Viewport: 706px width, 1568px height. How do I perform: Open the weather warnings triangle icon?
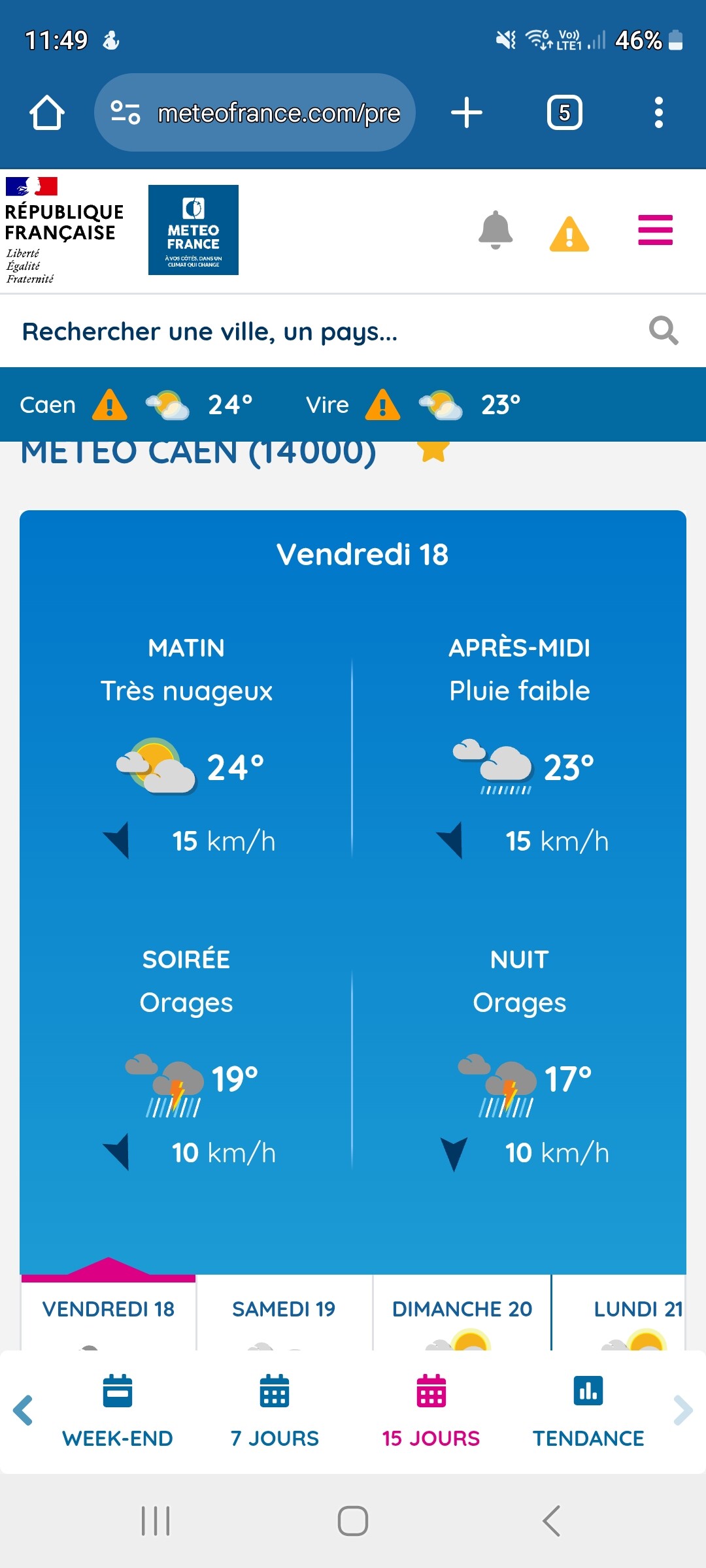pos(569,233)
